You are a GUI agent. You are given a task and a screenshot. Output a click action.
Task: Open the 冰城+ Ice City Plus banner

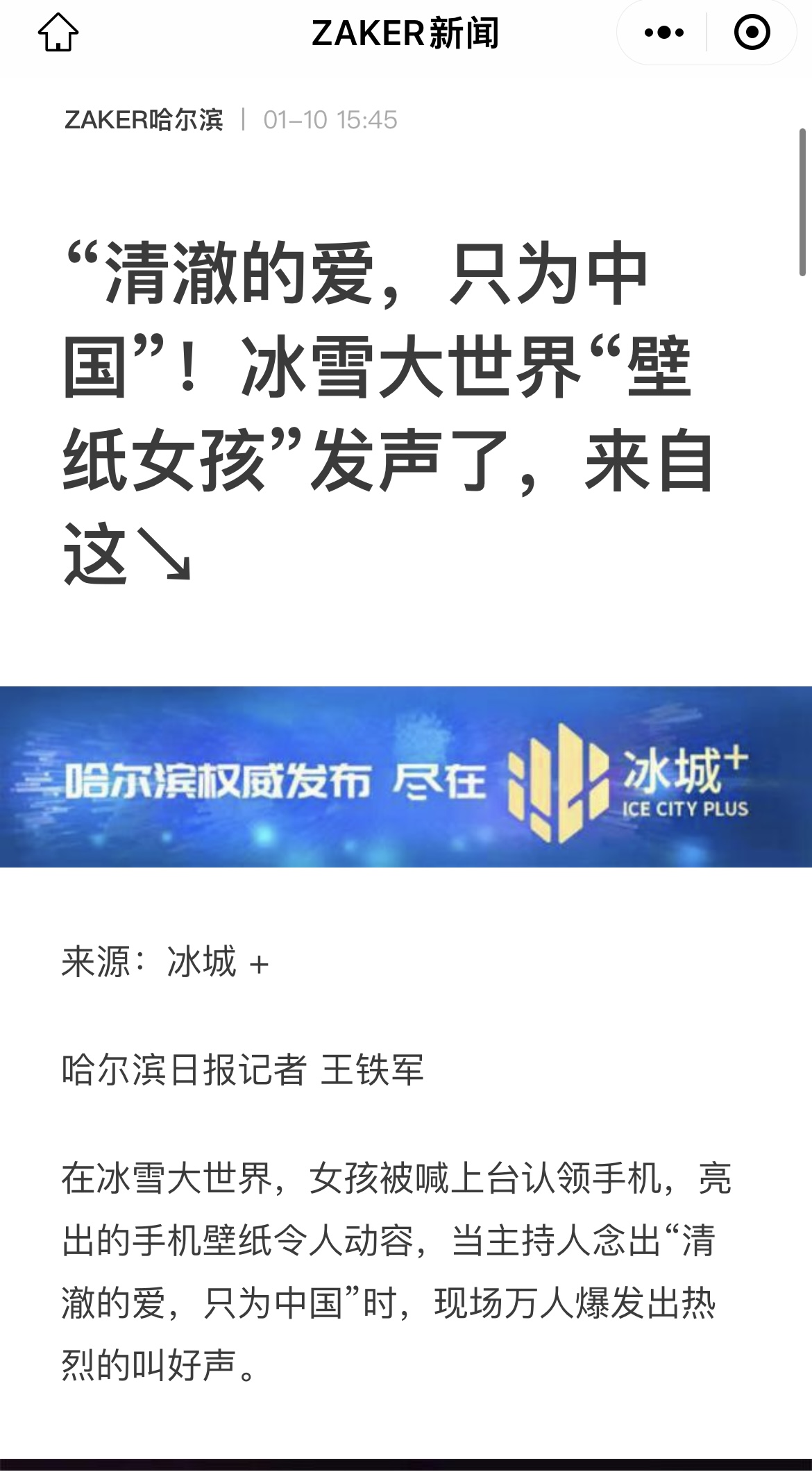pos(406,777)
